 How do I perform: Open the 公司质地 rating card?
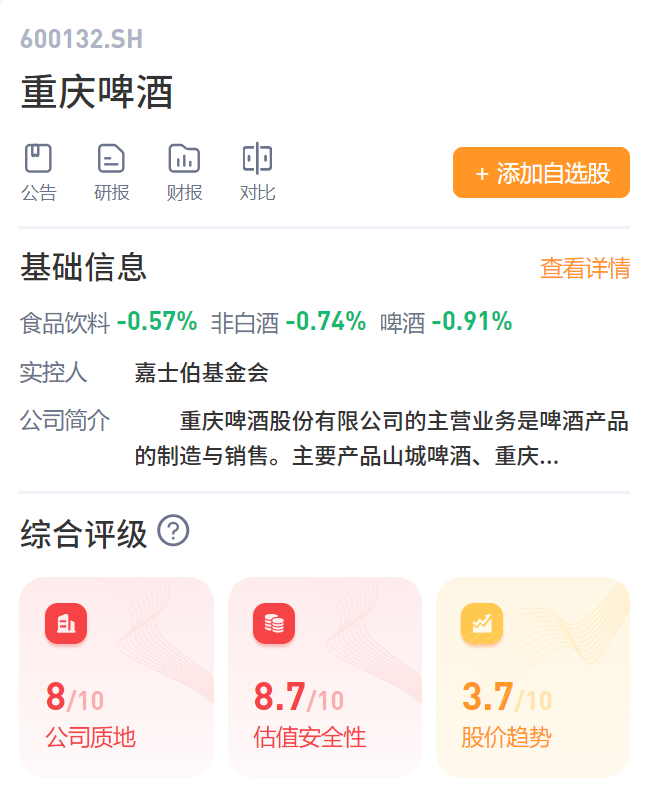tap(116, 677)
